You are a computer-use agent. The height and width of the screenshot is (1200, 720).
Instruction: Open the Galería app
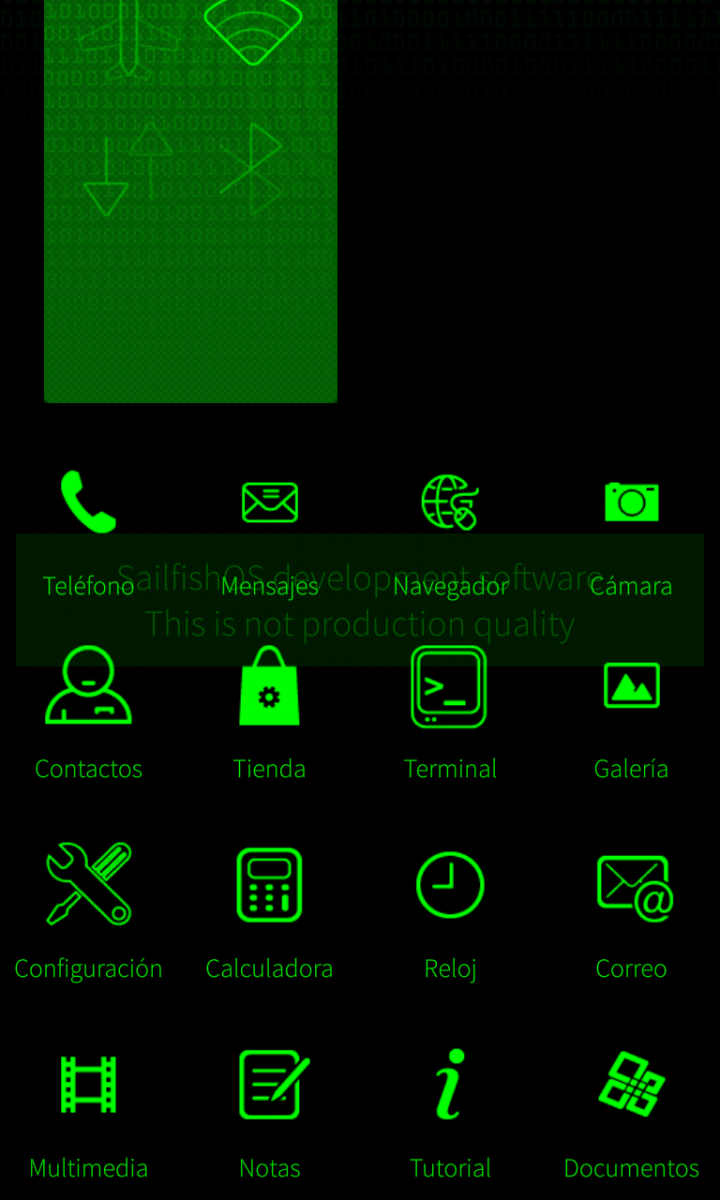631,686
